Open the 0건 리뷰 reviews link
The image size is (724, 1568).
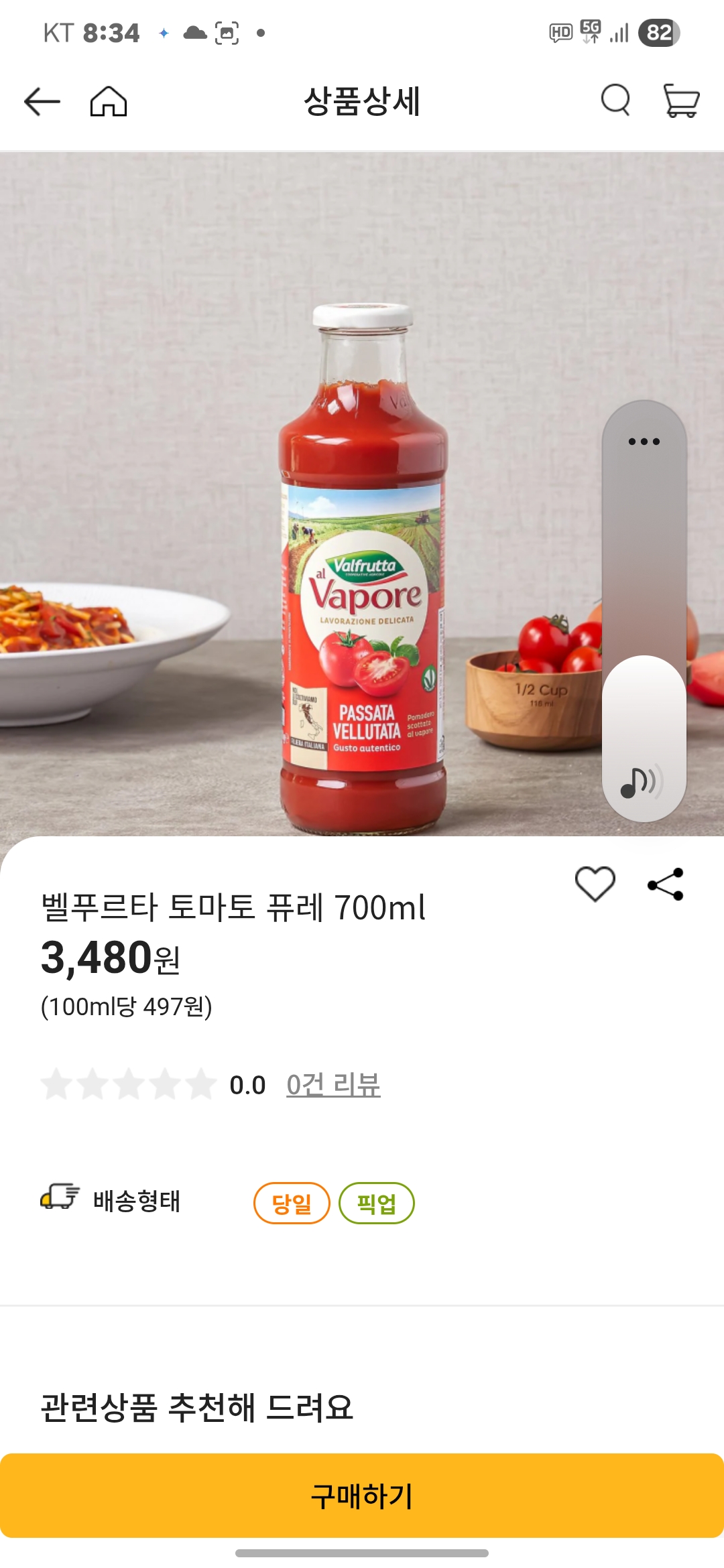click(x=334, y=1085)
